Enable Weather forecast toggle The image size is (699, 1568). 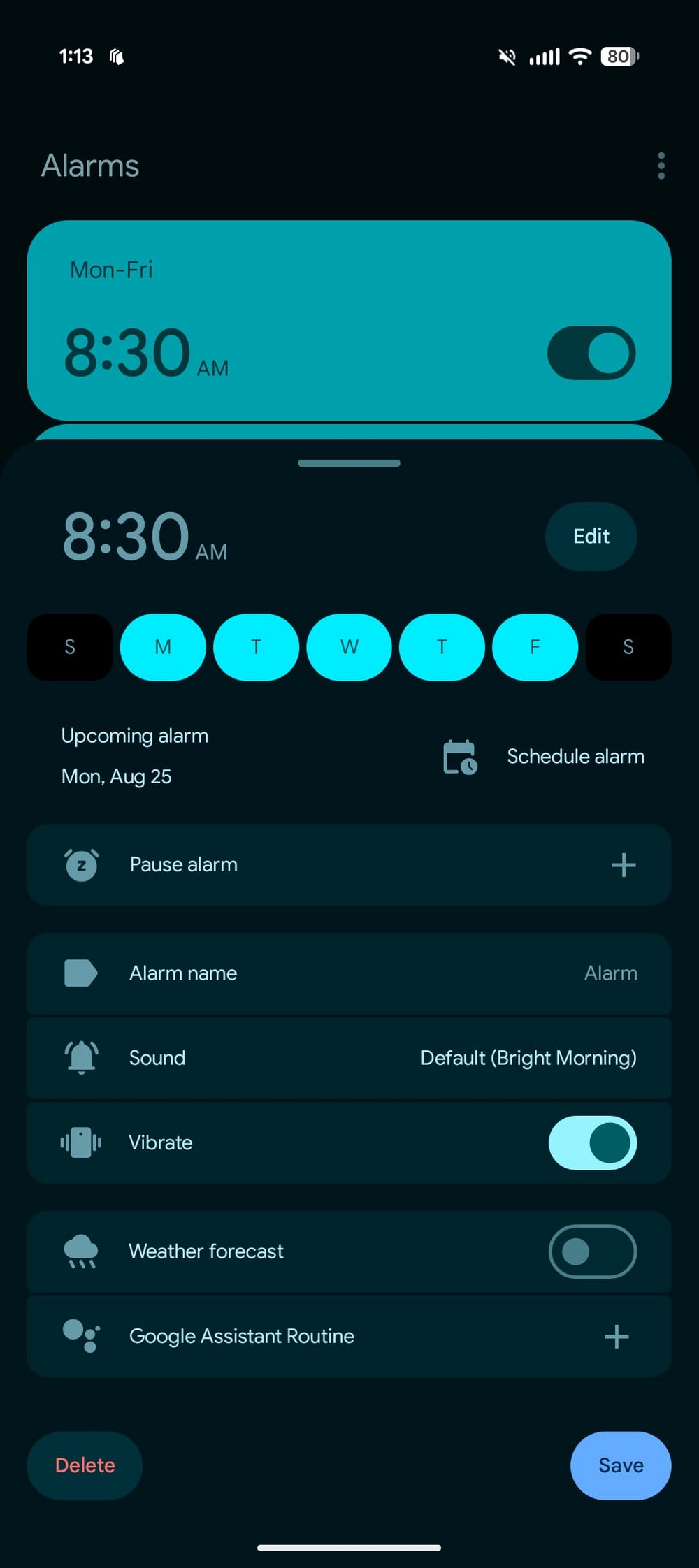(593, 1251)
